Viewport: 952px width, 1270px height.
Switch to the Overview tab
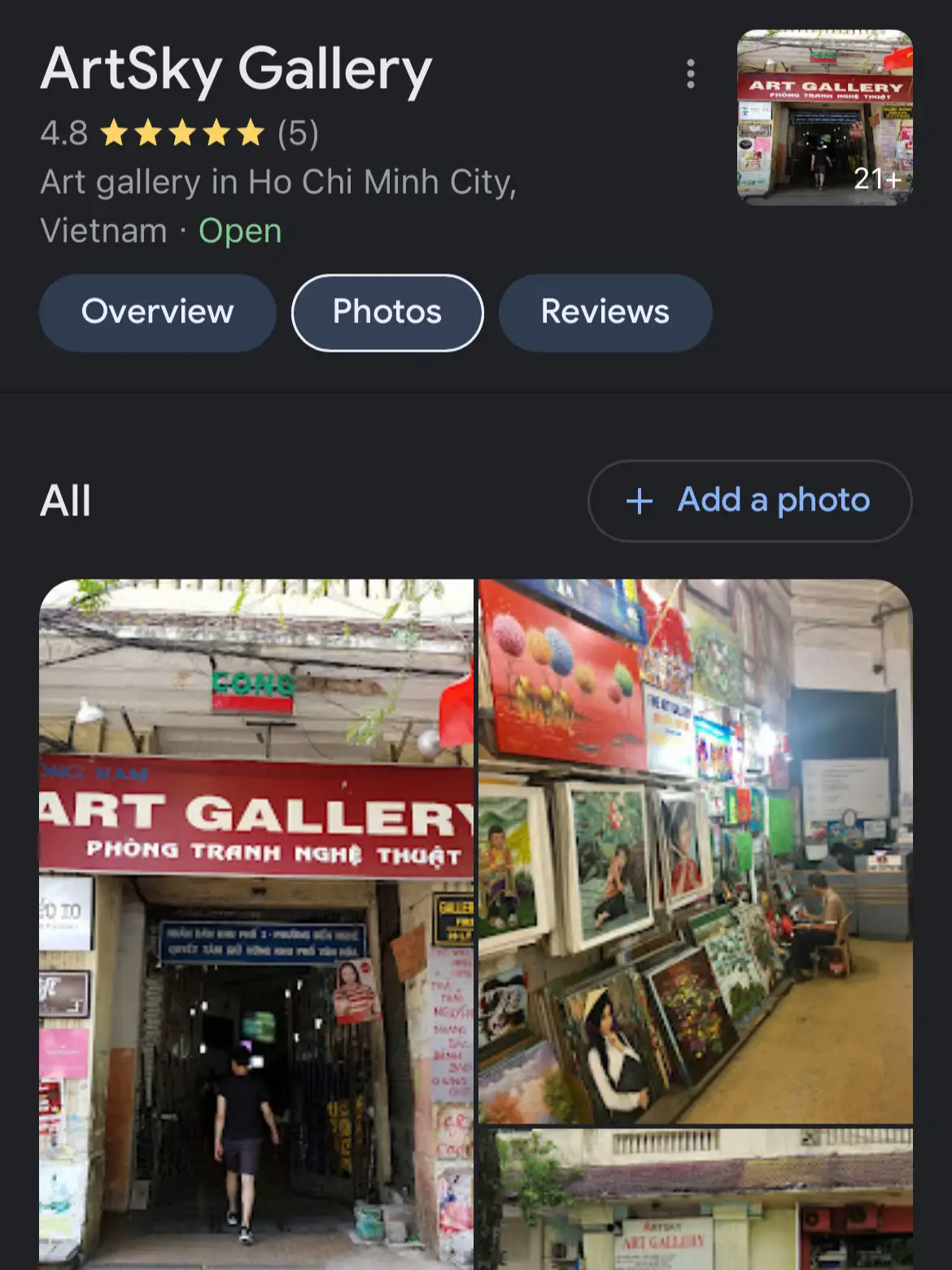click(x=158, y=313)
